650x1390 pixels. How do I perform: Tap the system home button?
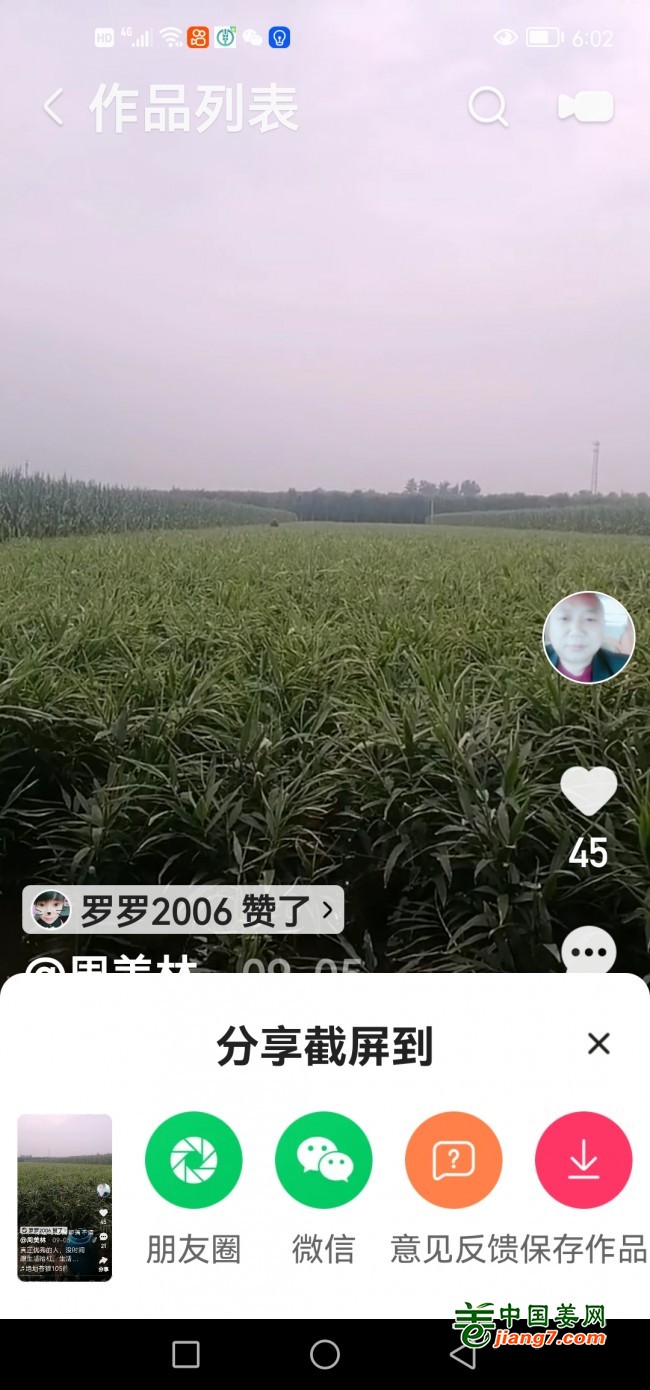[325, 1355]
